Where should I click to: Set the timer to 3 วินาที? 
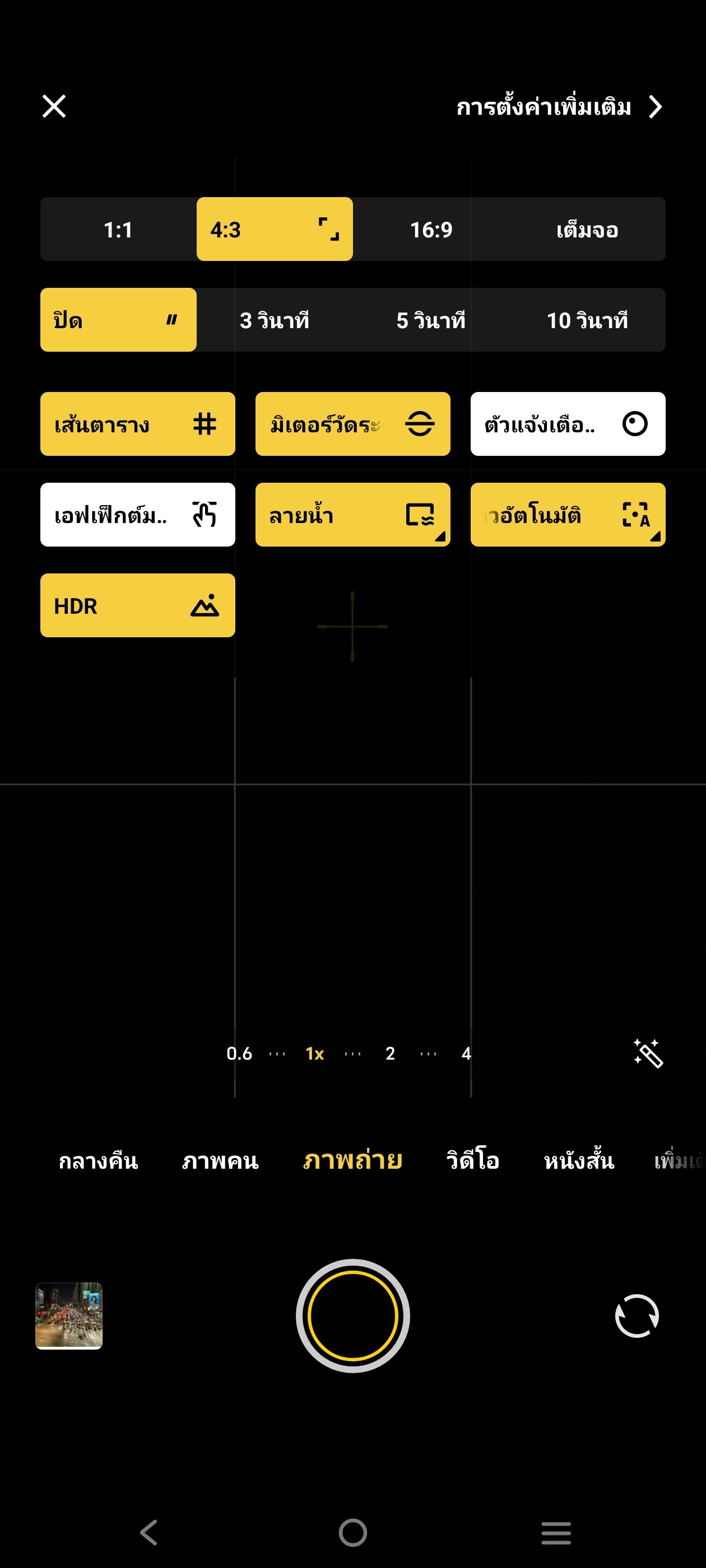click(274, 320)
